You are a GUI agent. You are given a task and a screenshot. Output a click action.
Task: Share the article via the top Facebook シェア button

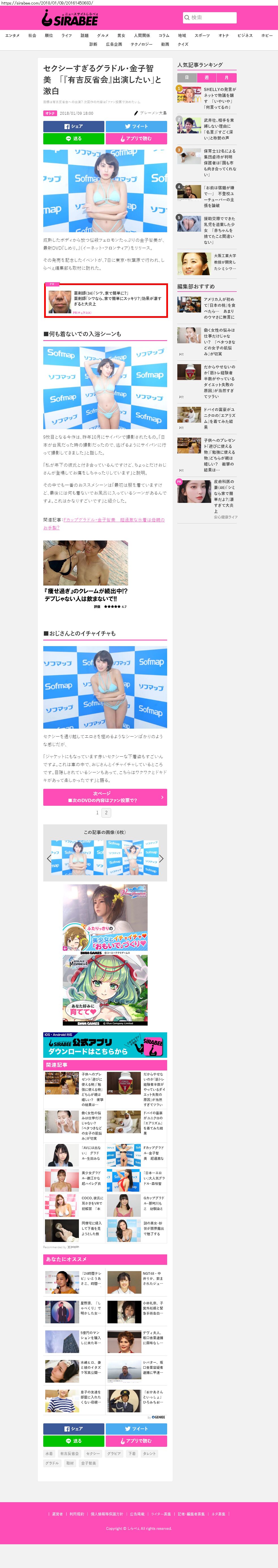(74, 127)
